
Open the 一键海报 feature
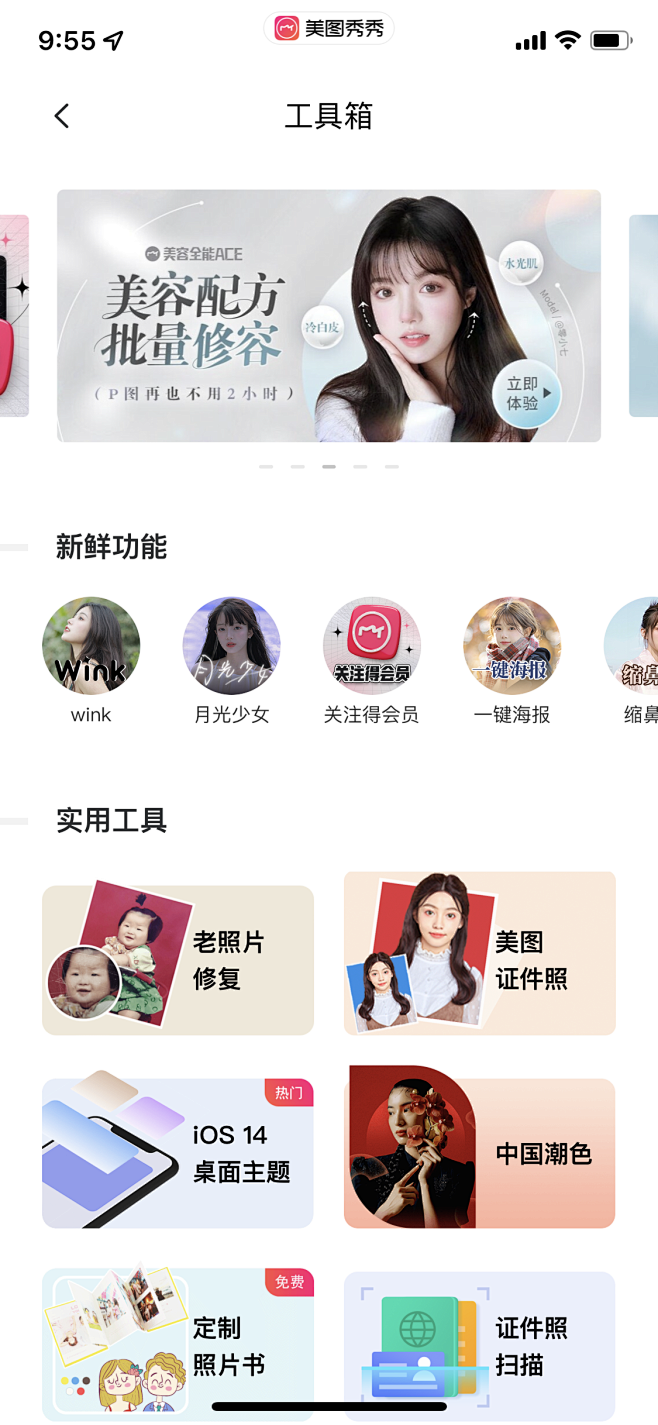click(x=512, y=661)
